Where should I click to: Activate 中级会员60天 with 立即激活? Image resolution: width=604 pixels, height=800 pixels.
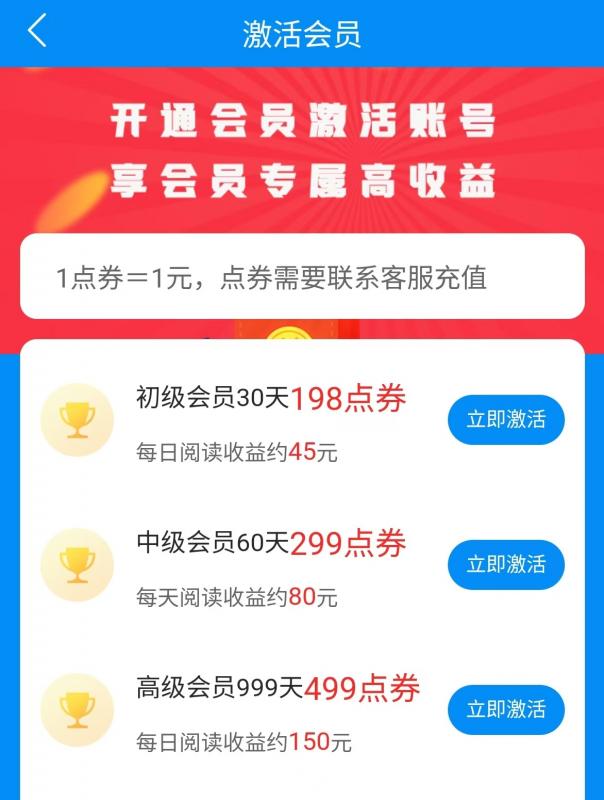point(506,564)
